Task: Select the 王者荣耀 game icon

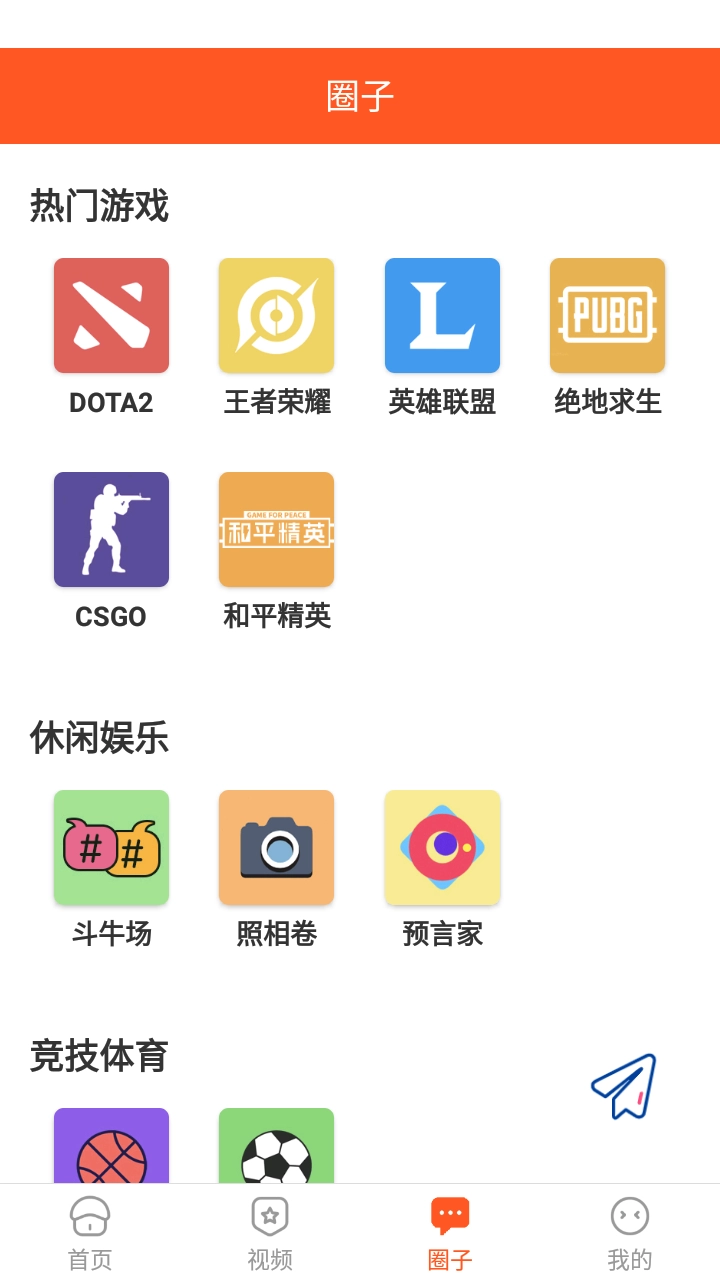Action: pos(276,315)
